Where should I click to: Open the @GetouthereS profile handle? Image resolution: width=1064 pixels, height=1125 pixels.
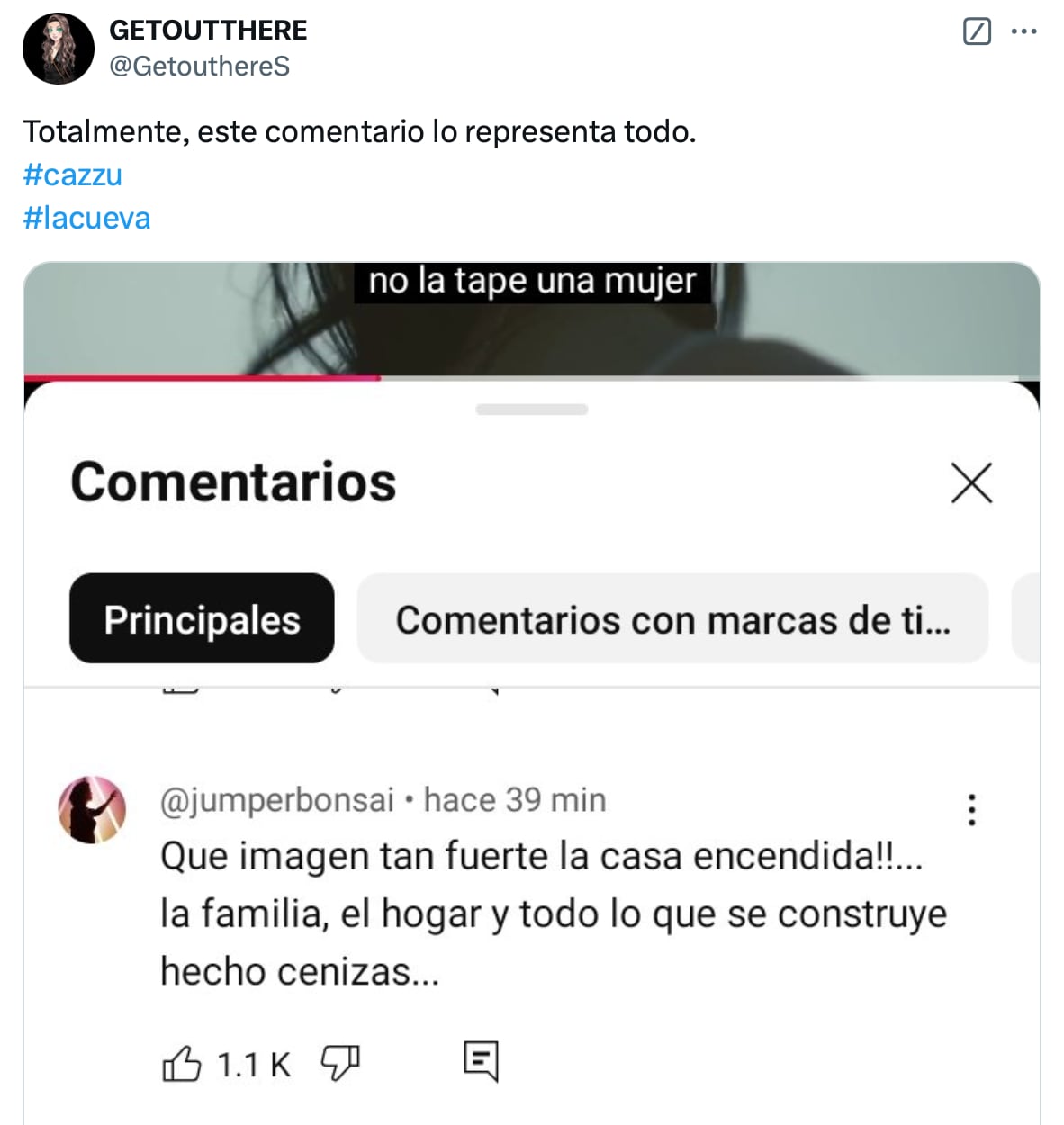pos(199,67)
